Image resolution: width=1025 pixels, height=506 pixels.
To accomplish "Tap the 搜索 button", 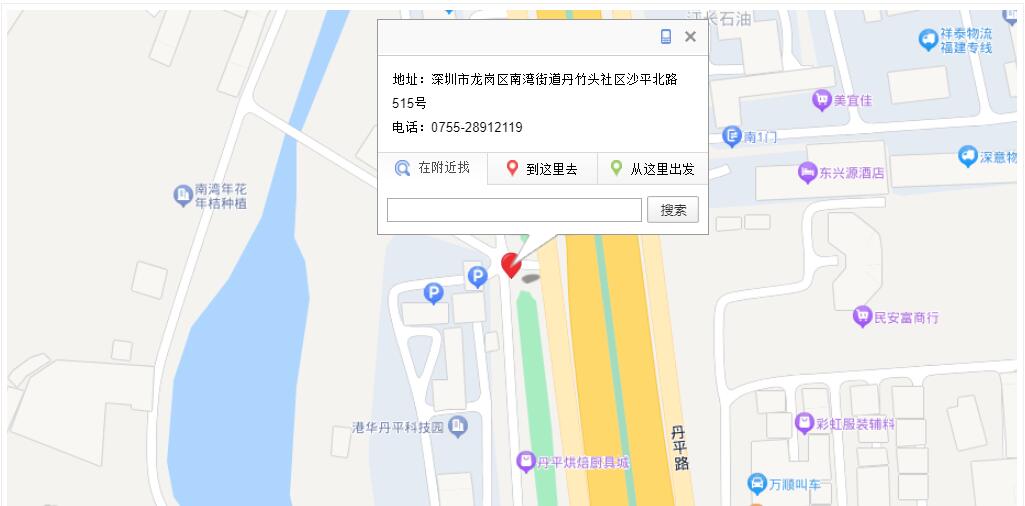I will 673,210.
